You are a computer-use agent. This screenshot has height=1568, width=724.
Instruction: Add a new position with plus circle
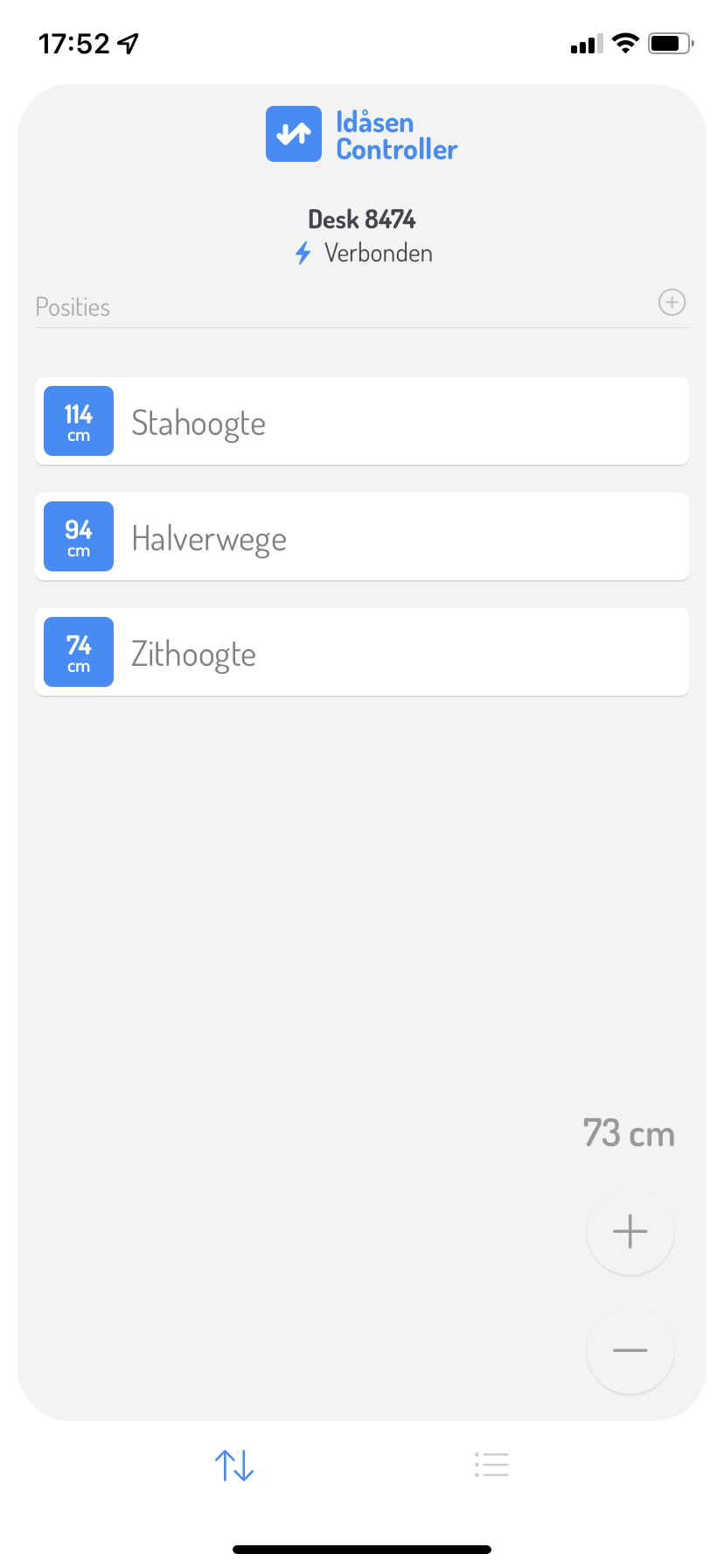(672, 303)
